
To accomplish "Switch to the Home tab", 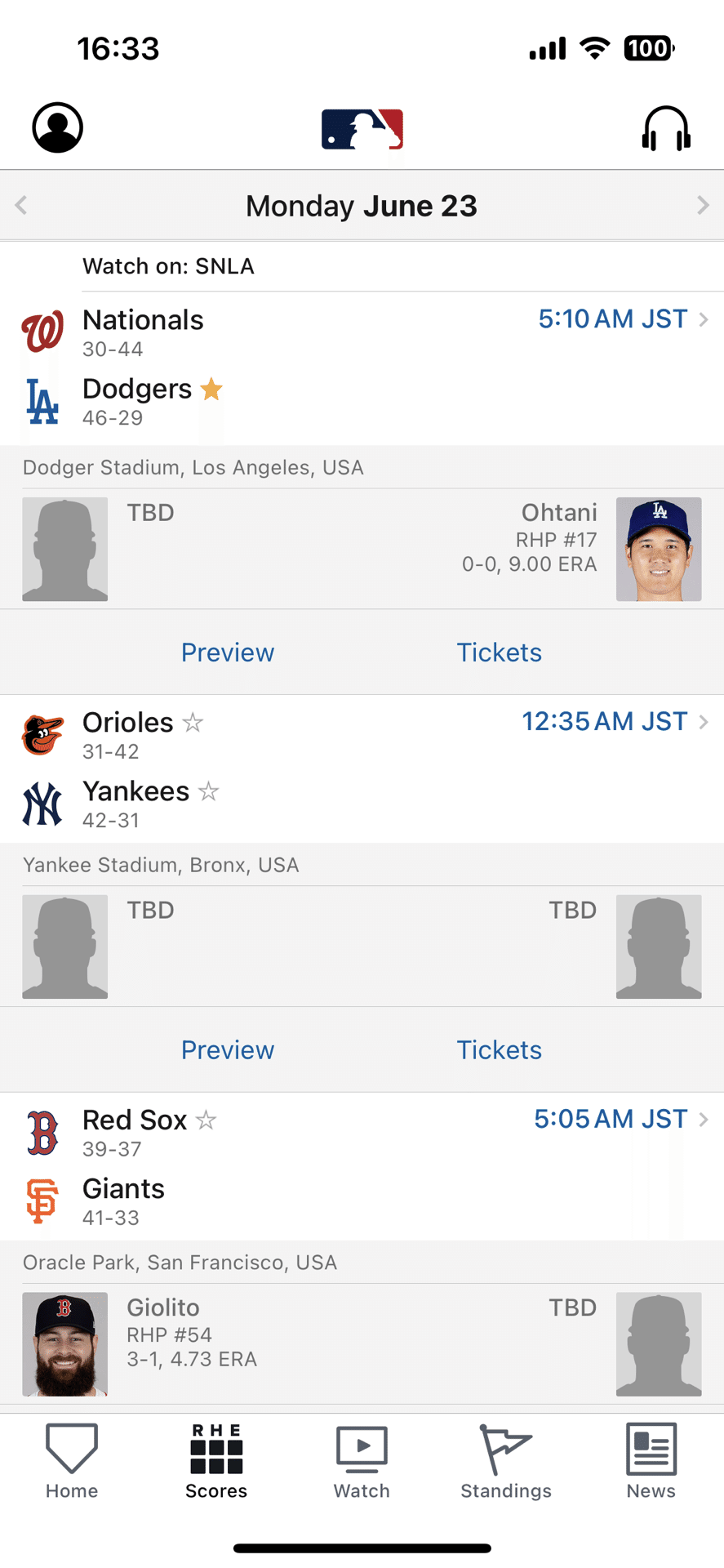I will pyautogui.click(x=72, y=1462).
